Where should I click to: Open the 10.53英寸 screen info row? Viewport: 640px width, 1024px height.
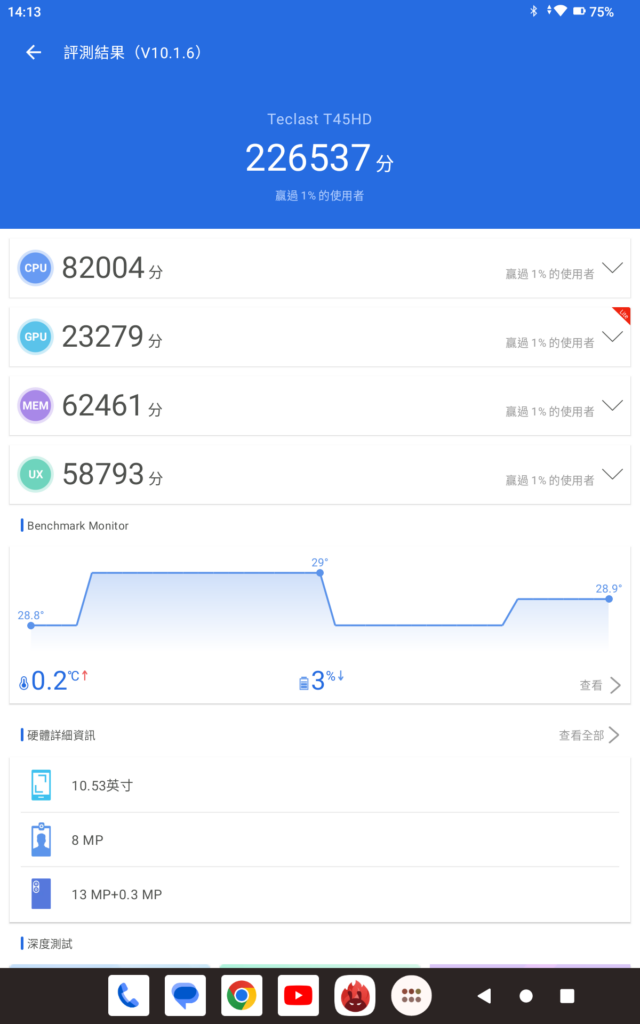click(320, 785)
